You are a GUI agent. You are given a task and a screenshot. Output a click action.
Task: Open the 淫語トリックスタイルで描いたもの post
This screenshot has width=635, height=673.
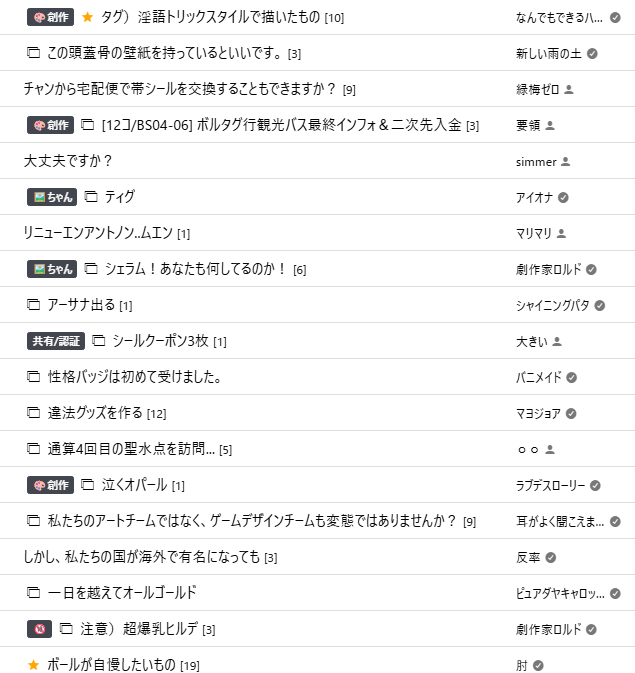pos(222,17)
